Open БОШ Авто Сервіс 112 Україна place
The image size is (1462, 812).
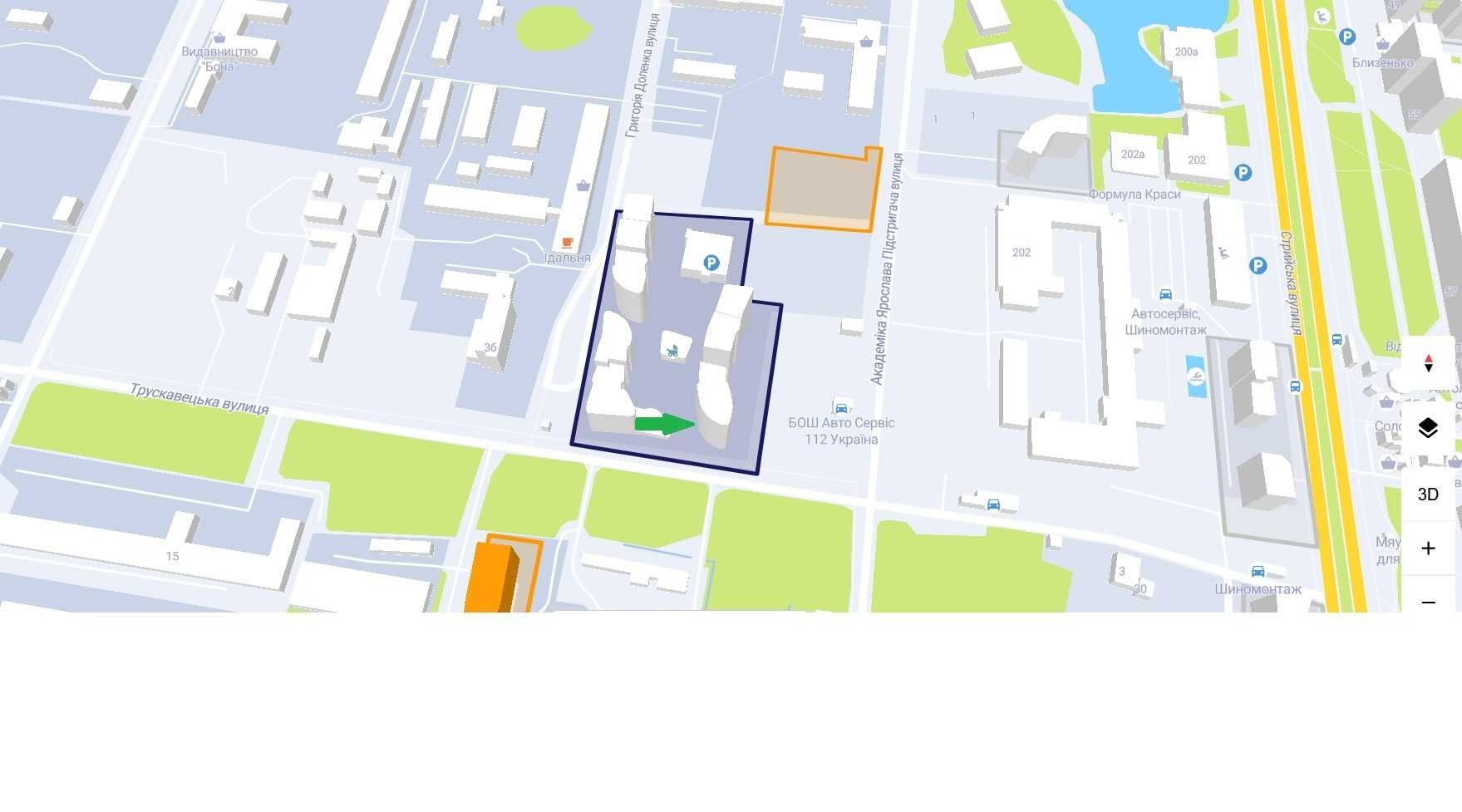point(841,407)
